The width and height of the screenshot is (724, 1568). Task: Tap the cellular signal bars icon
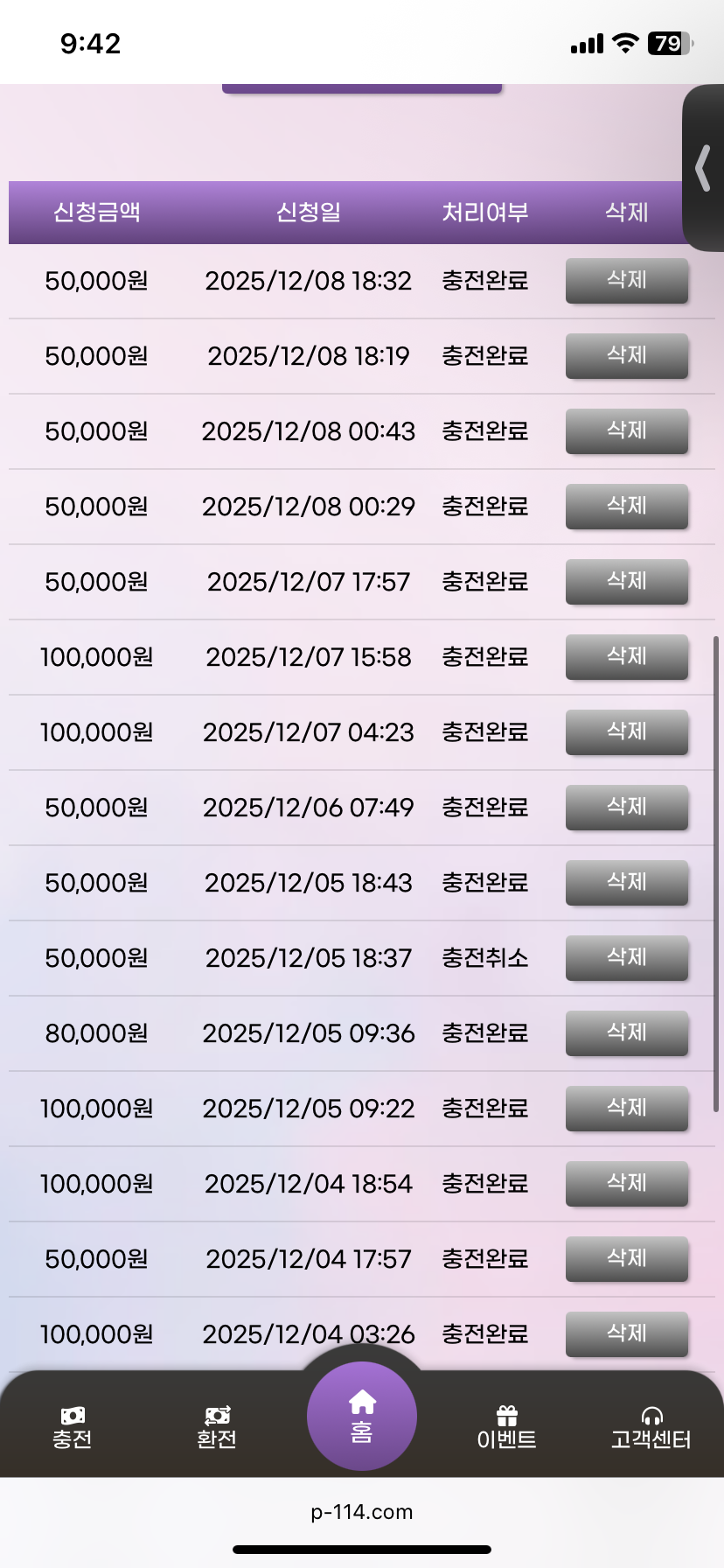(x=587, y=43)
